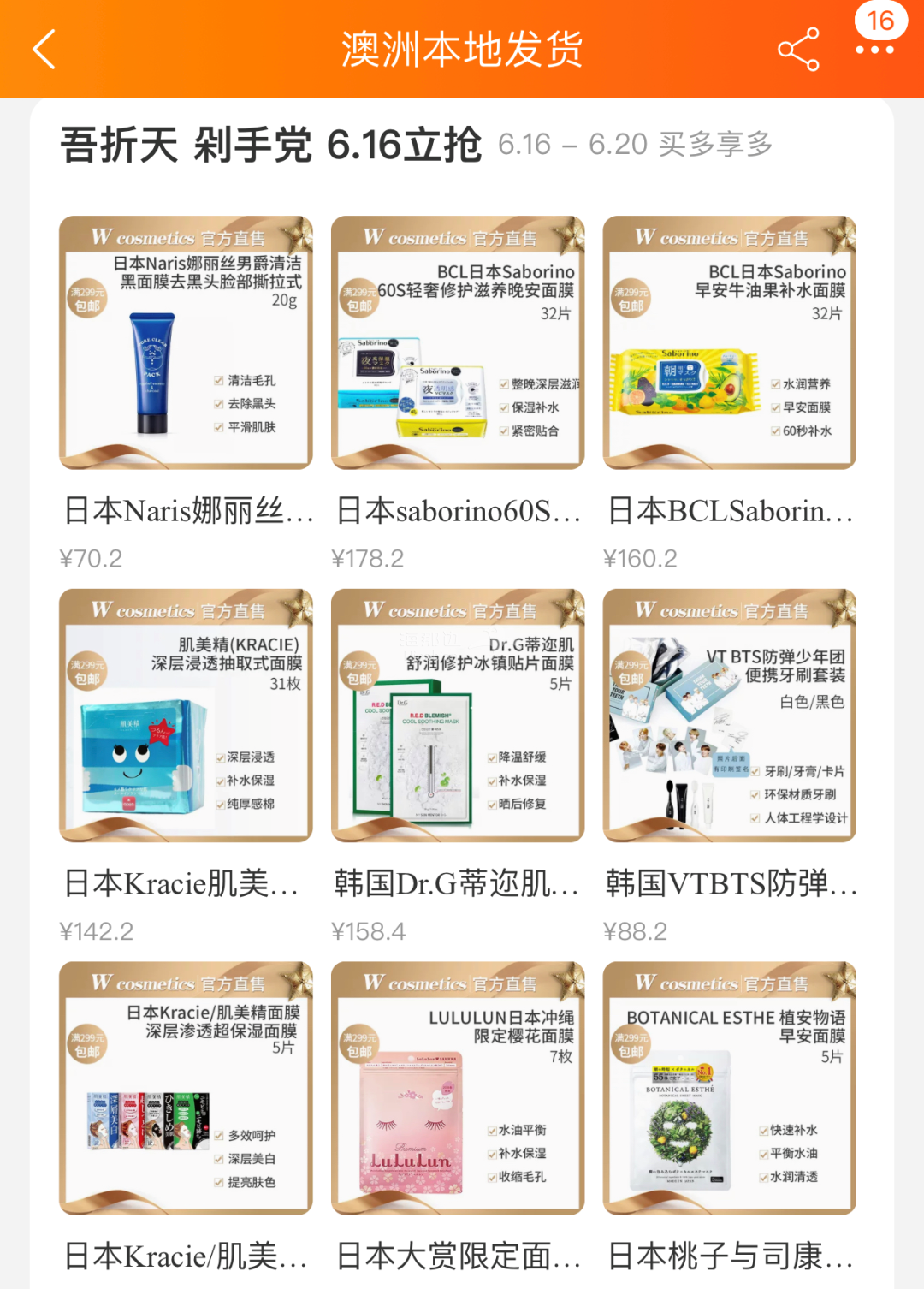View 韩国VTBTS防弹 toothbrush set product
The height and width of the screenshot is (1289, 924).
click(x=729, y=716)
